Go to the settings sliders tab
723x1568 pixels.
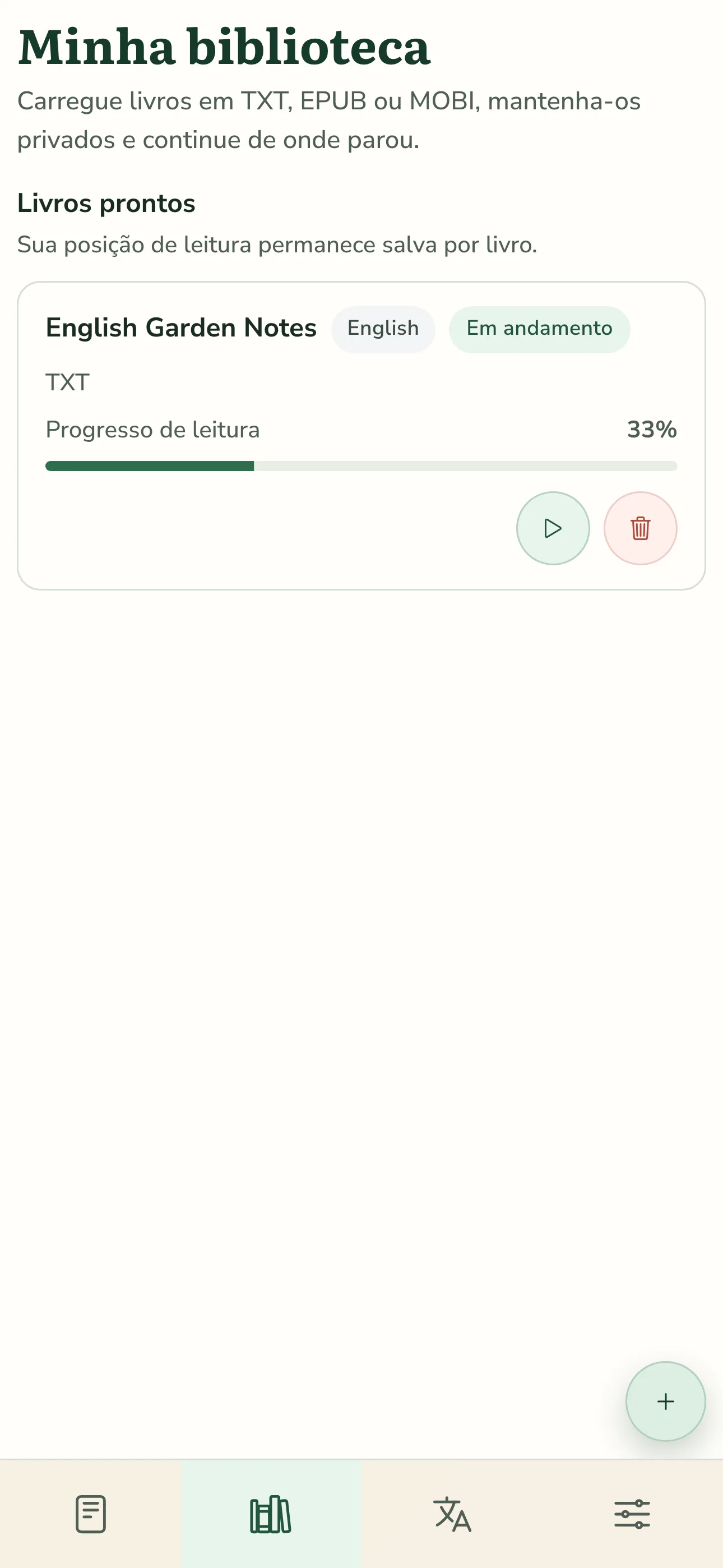click(x=632, y=1514)
